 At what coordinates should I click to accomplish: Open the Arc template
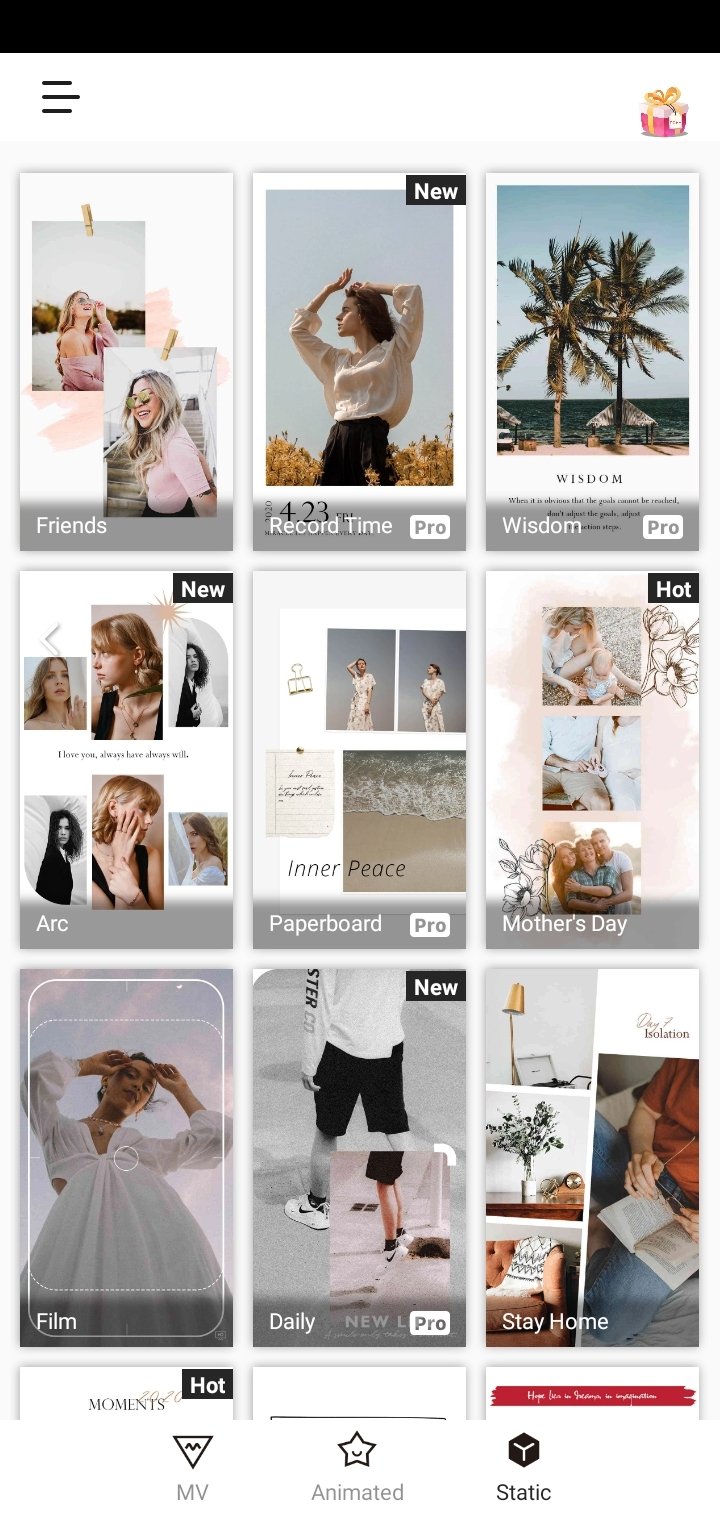click(126, 759)
